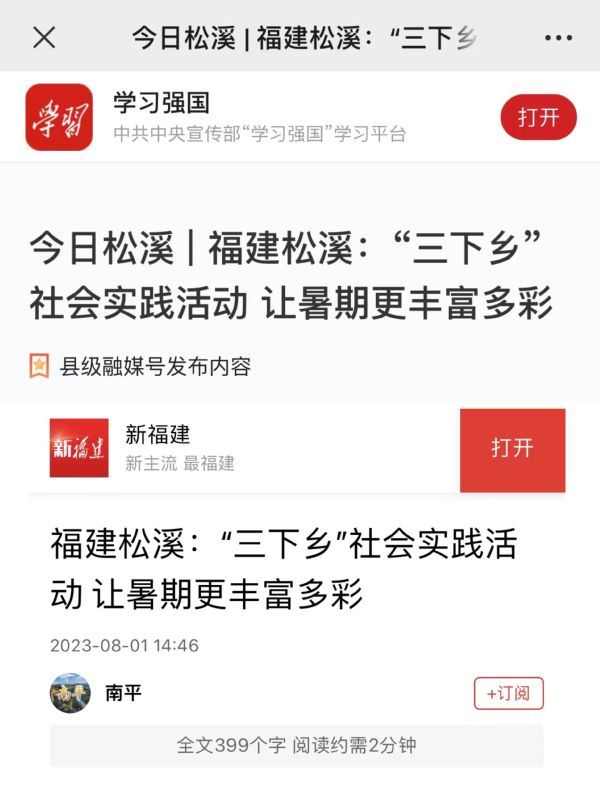Image resolution: width=600 pixels, height=800 pixels.
Task: Subscribe to 南平 with +订阅
Action: (x=508, y=693)
